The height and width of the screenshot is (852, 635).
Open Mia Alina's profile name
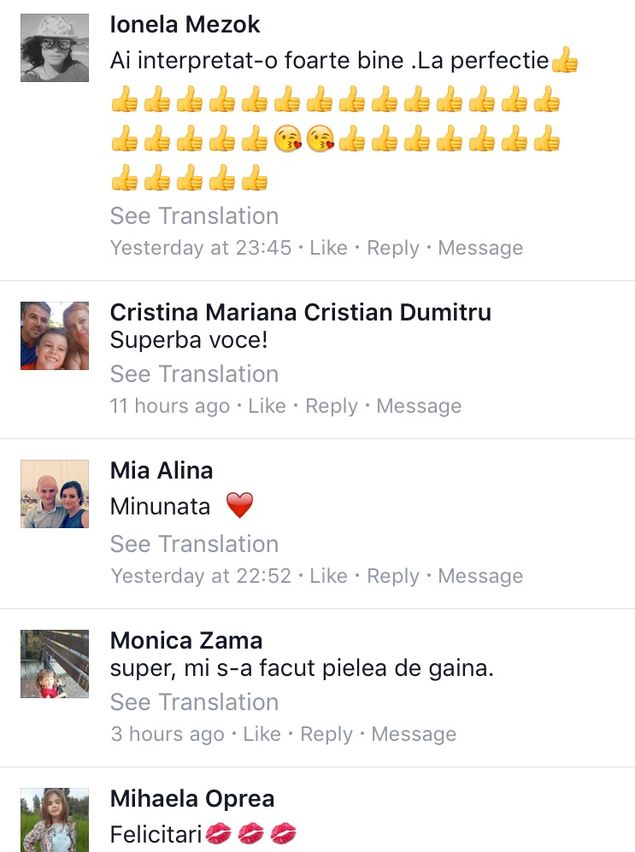(x=161, y=470)
